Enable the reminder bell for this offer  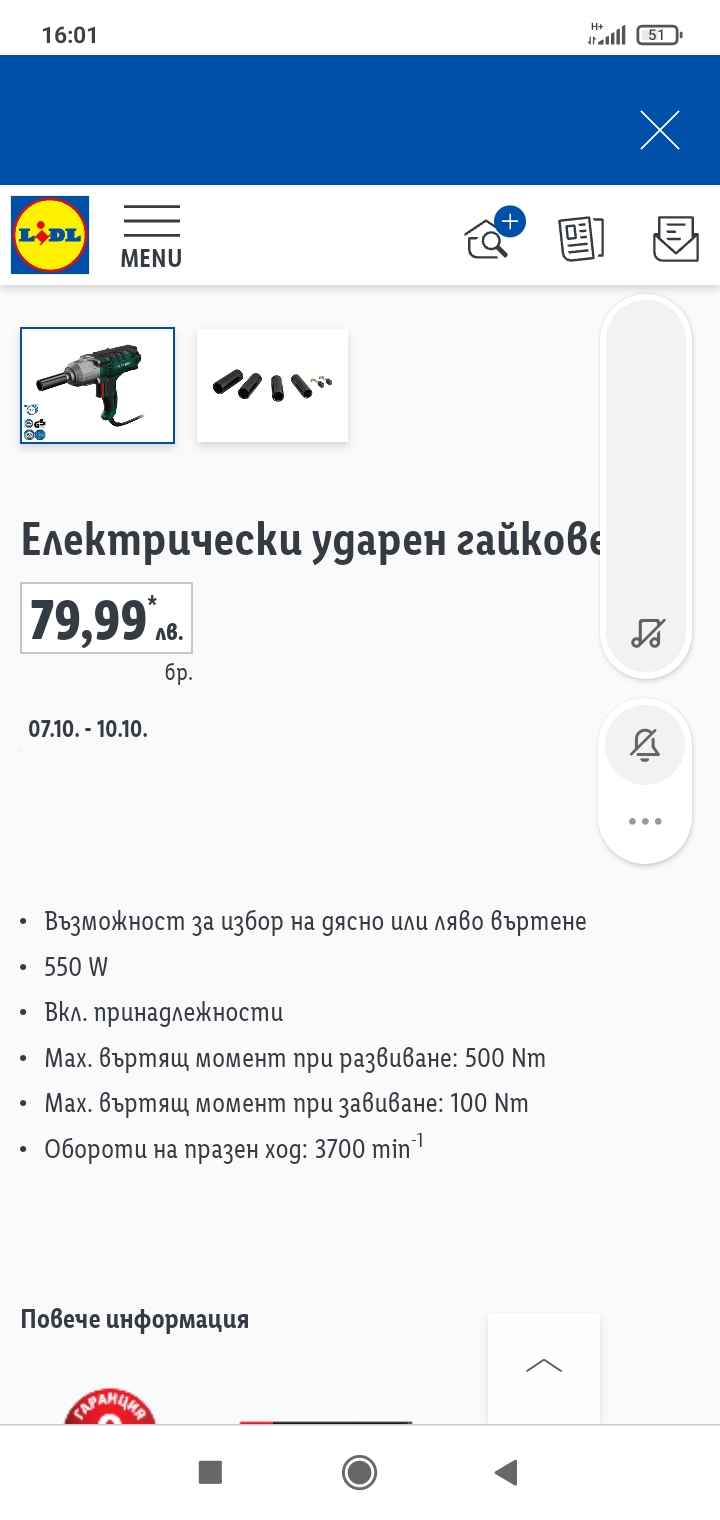[645, 745]
